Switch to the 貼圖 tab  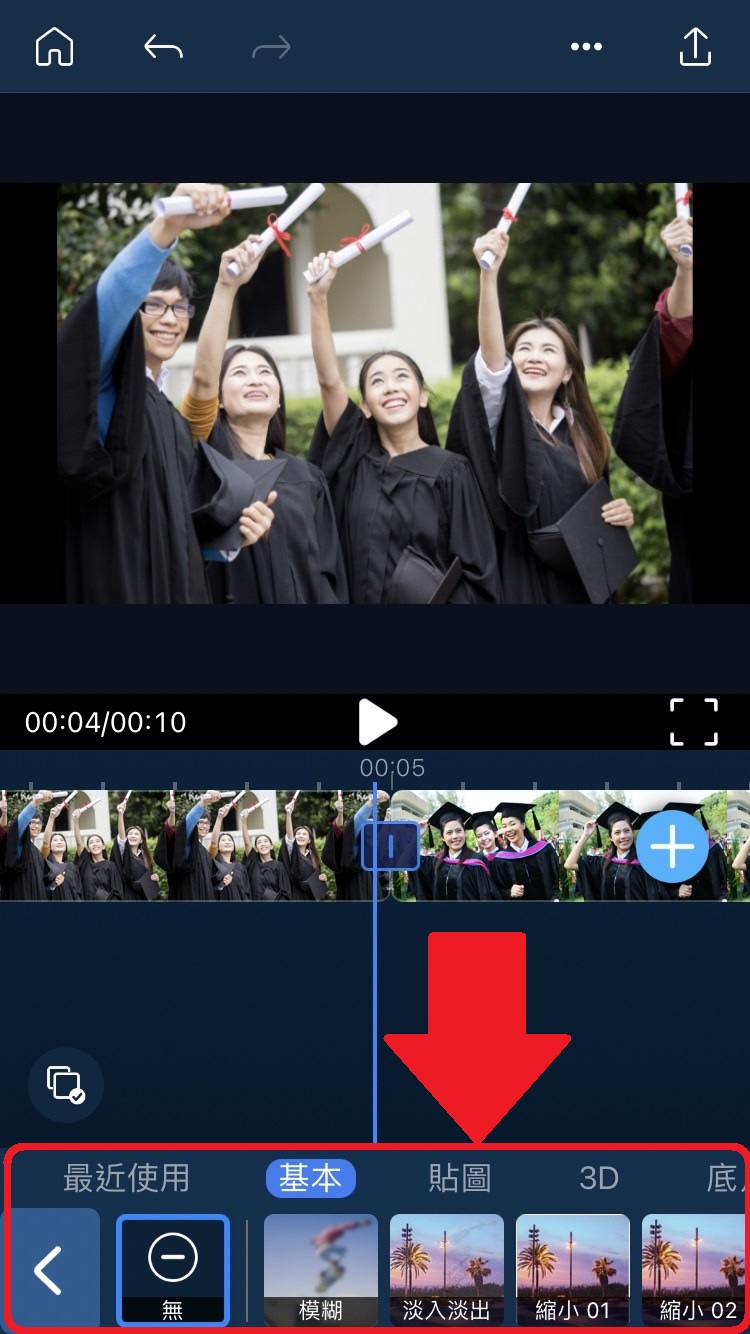click(459, 1178)
